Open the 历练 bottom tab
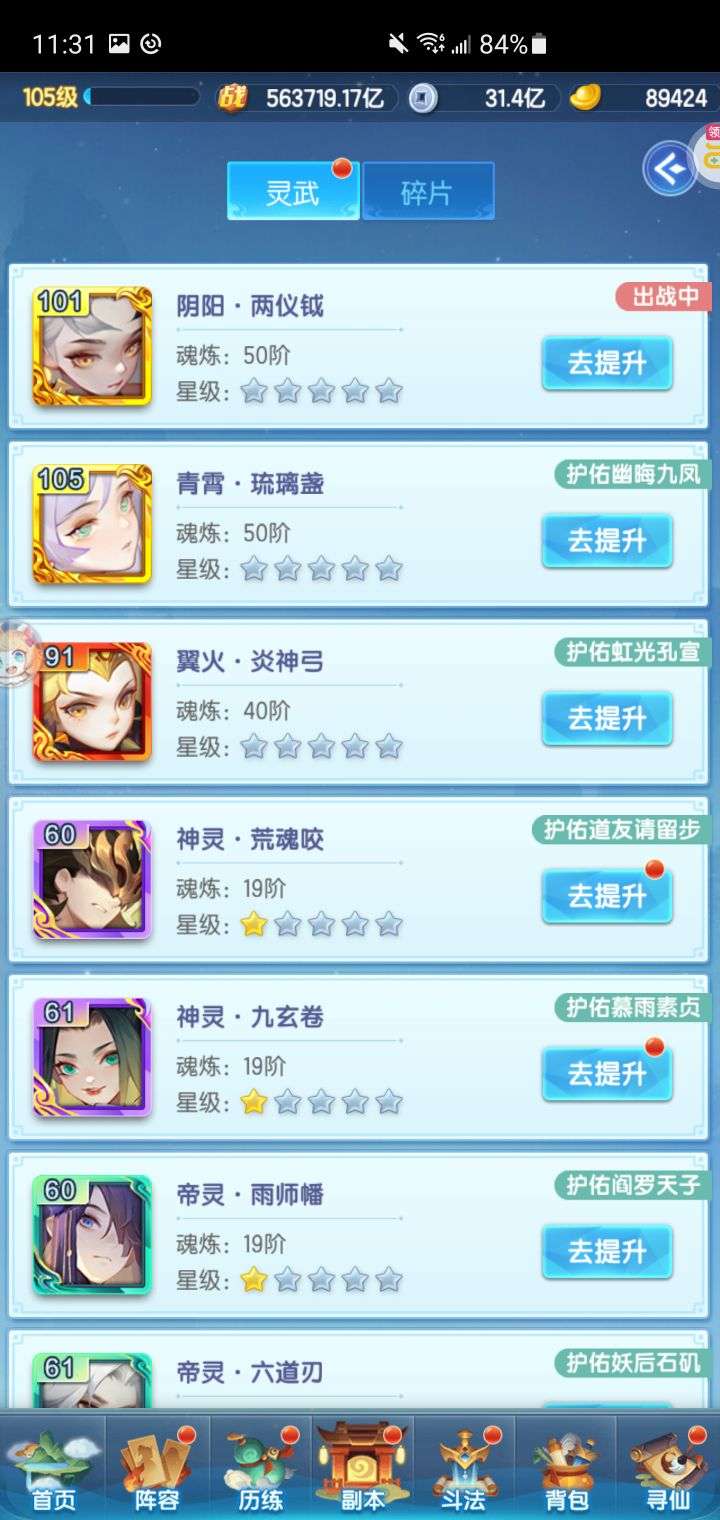 [260, 1467]
